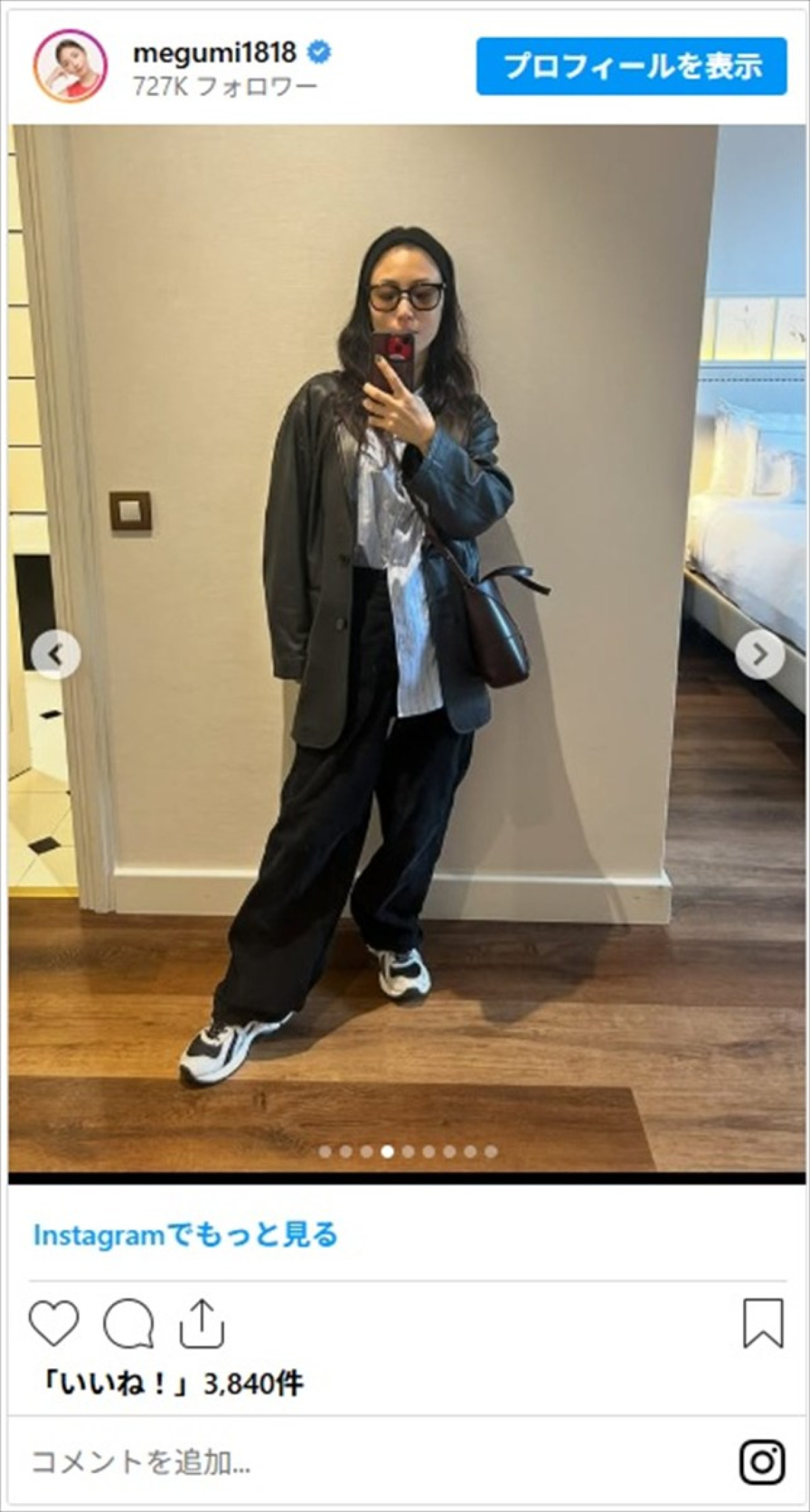The height and width of the screenshot is (1512, 810).
Task: Open megumi1818 profile avatar
Action: point(70,66)
